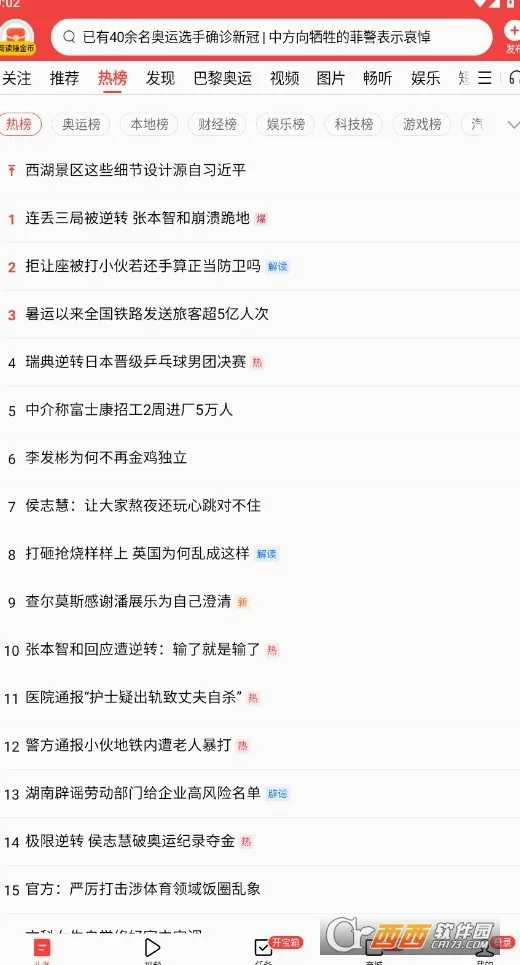Open the search box at the top

tap(271, 37)
